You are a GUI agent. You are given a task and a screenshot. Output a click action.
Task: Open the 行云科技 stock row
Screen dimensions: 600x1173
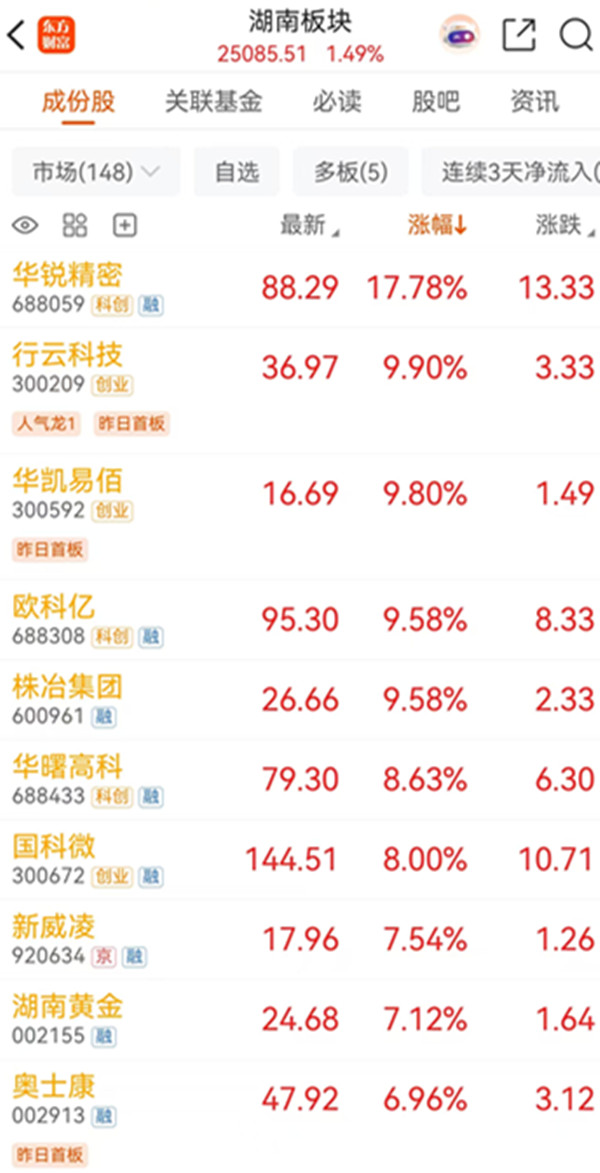(x=300, y=391)
